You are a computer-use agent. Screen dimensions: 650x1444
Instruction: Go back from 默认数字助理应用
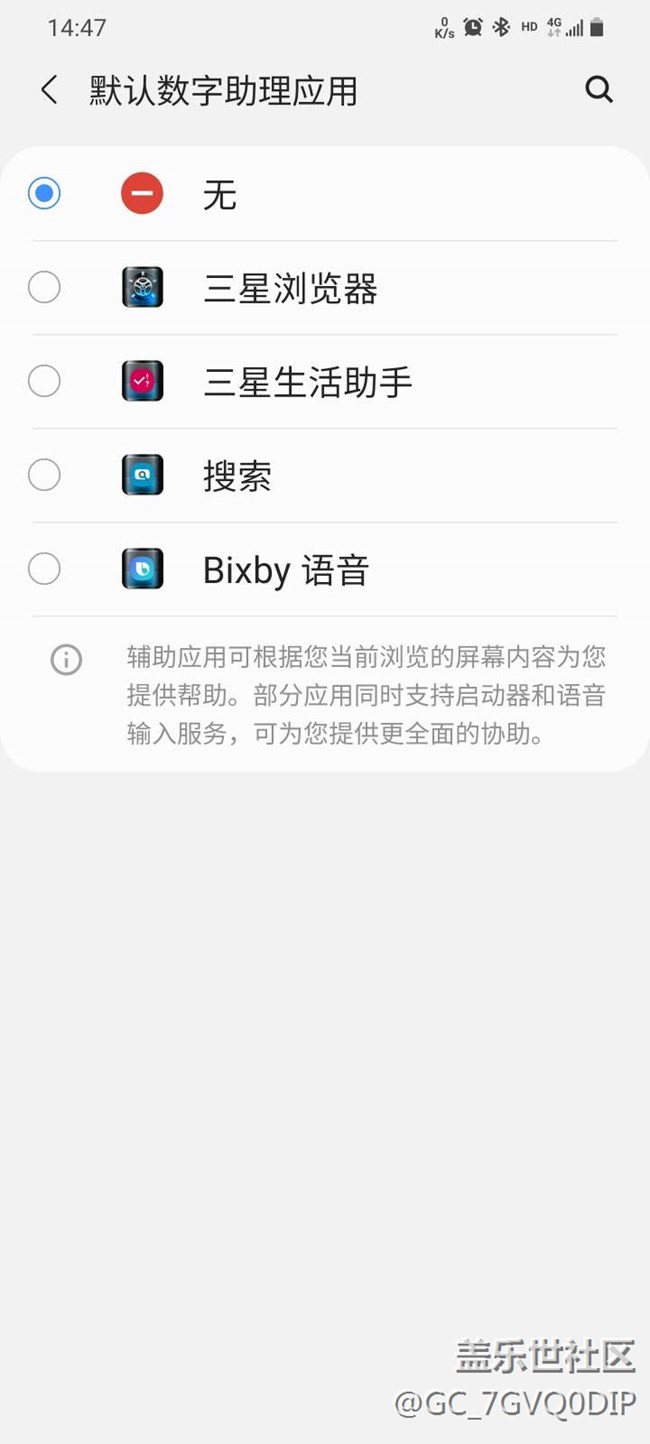click(49, 90)
